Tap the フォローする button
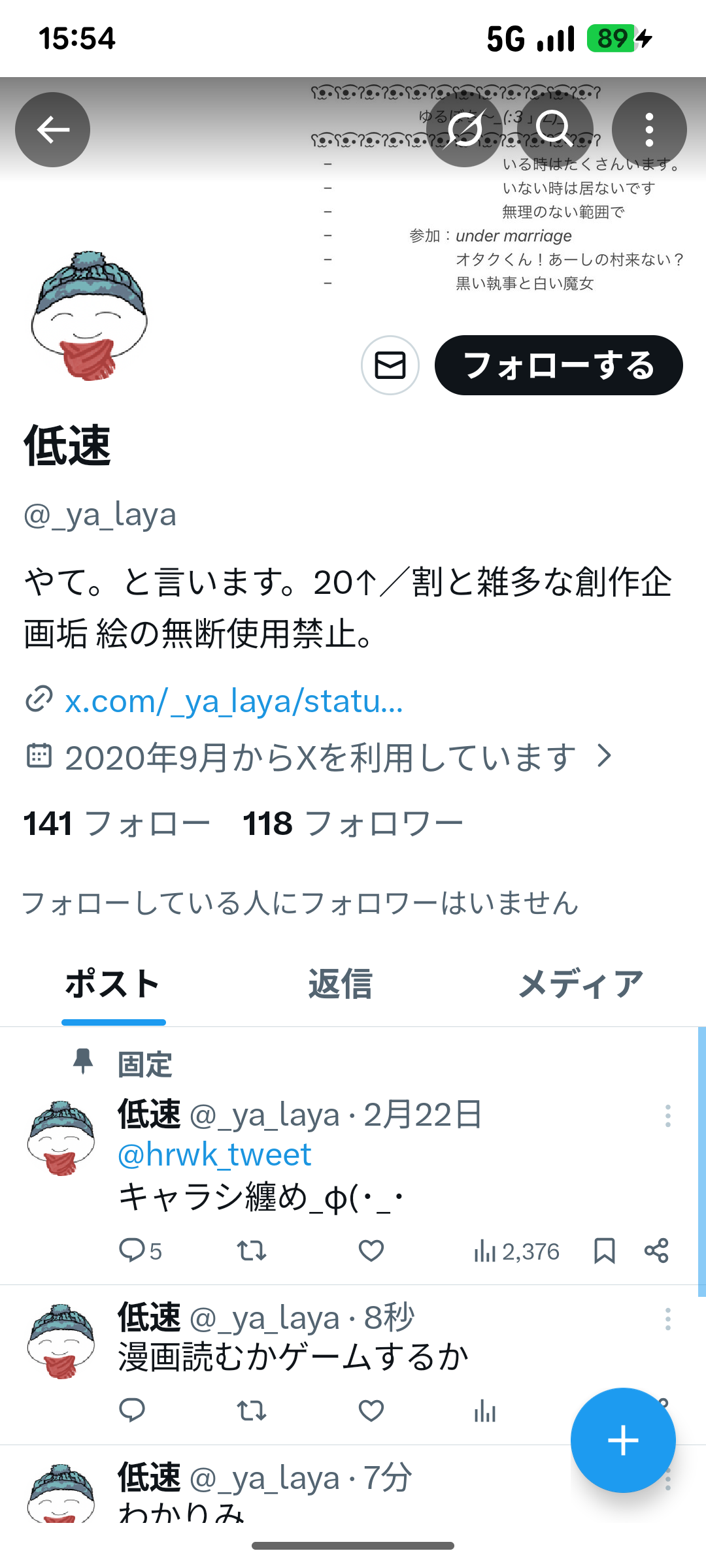Viewport: 706px width, 1568px height. tap(558, 365)
